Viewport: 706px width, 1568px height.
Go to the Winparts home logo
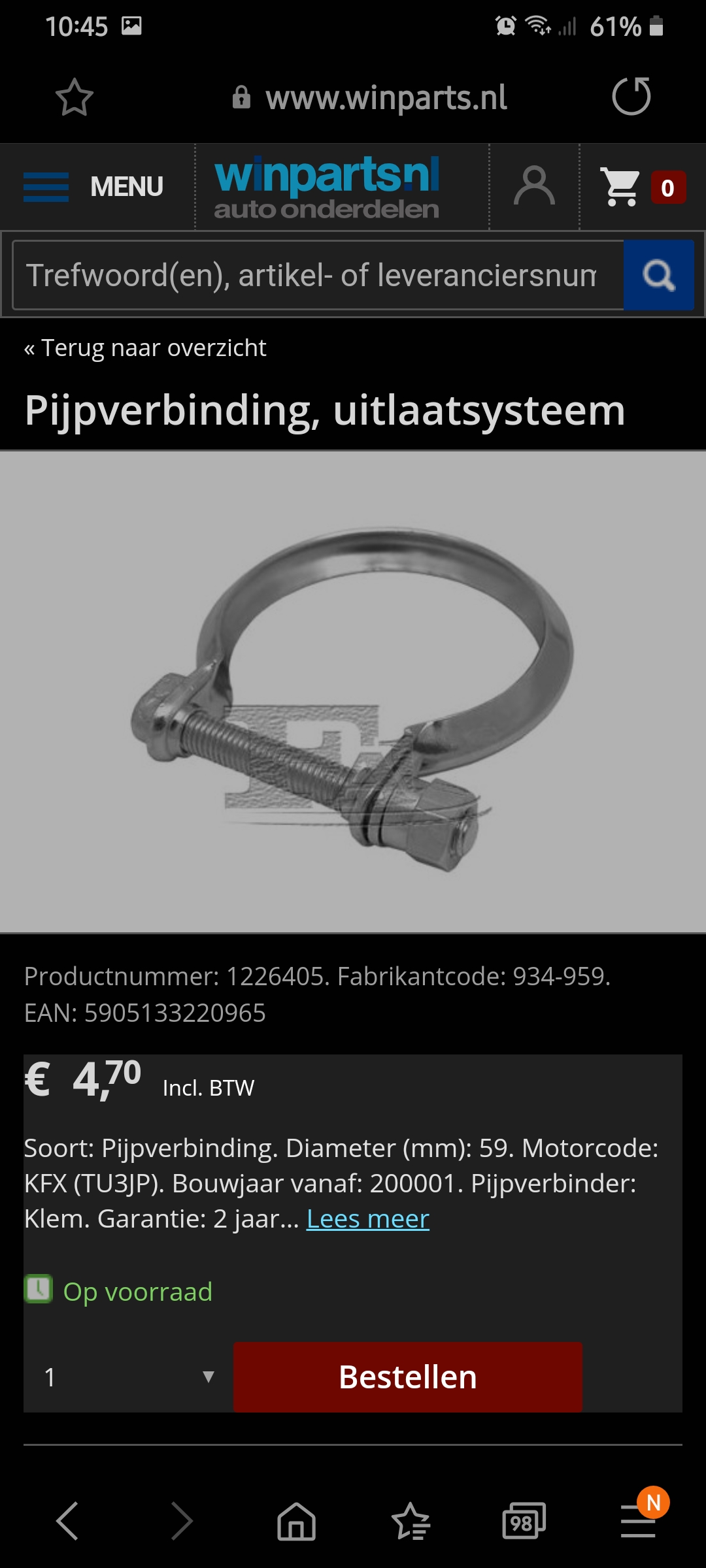point(328,187)
